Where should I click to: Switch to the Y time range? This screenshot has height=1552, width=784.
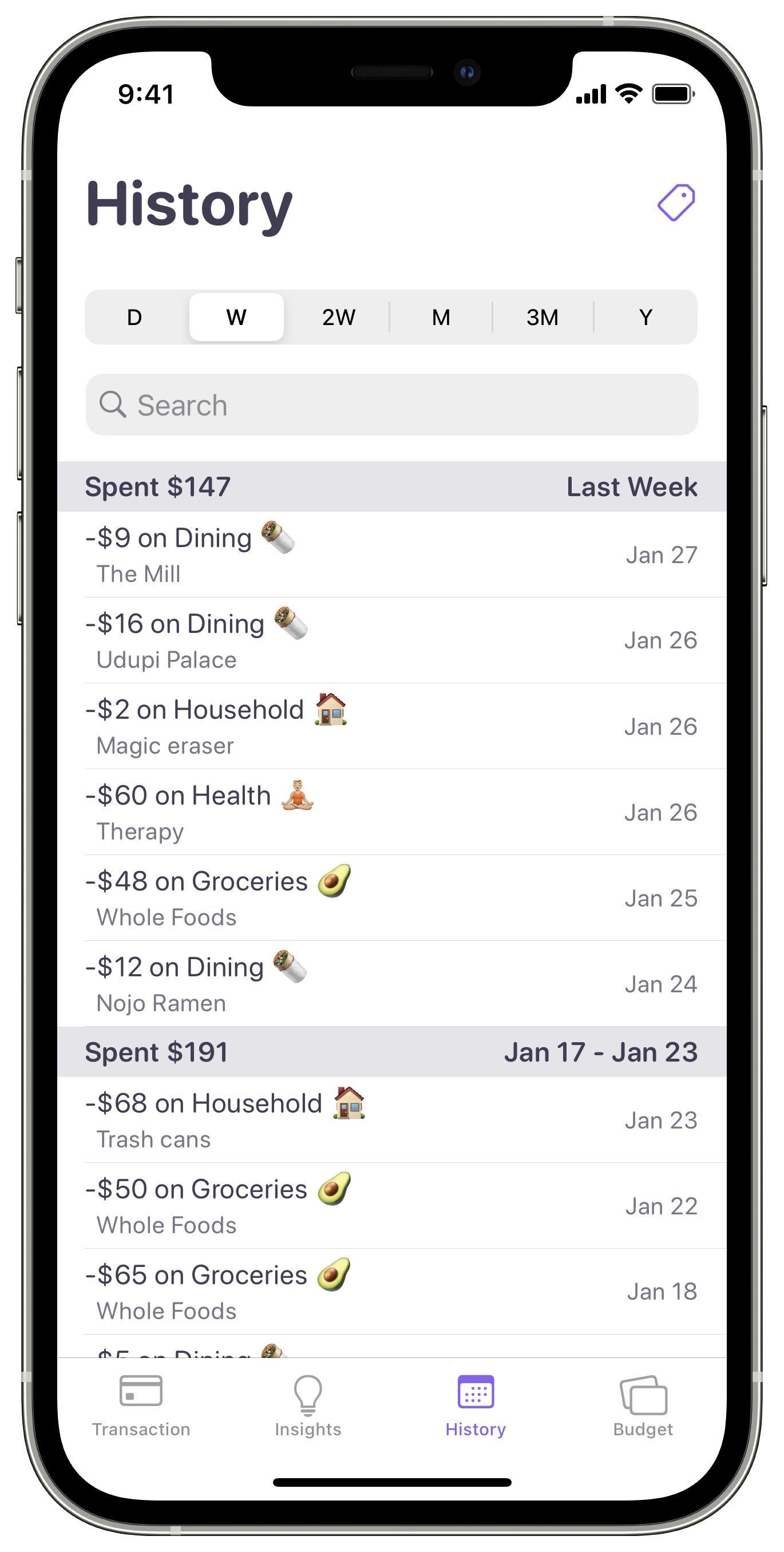point(646,317)
